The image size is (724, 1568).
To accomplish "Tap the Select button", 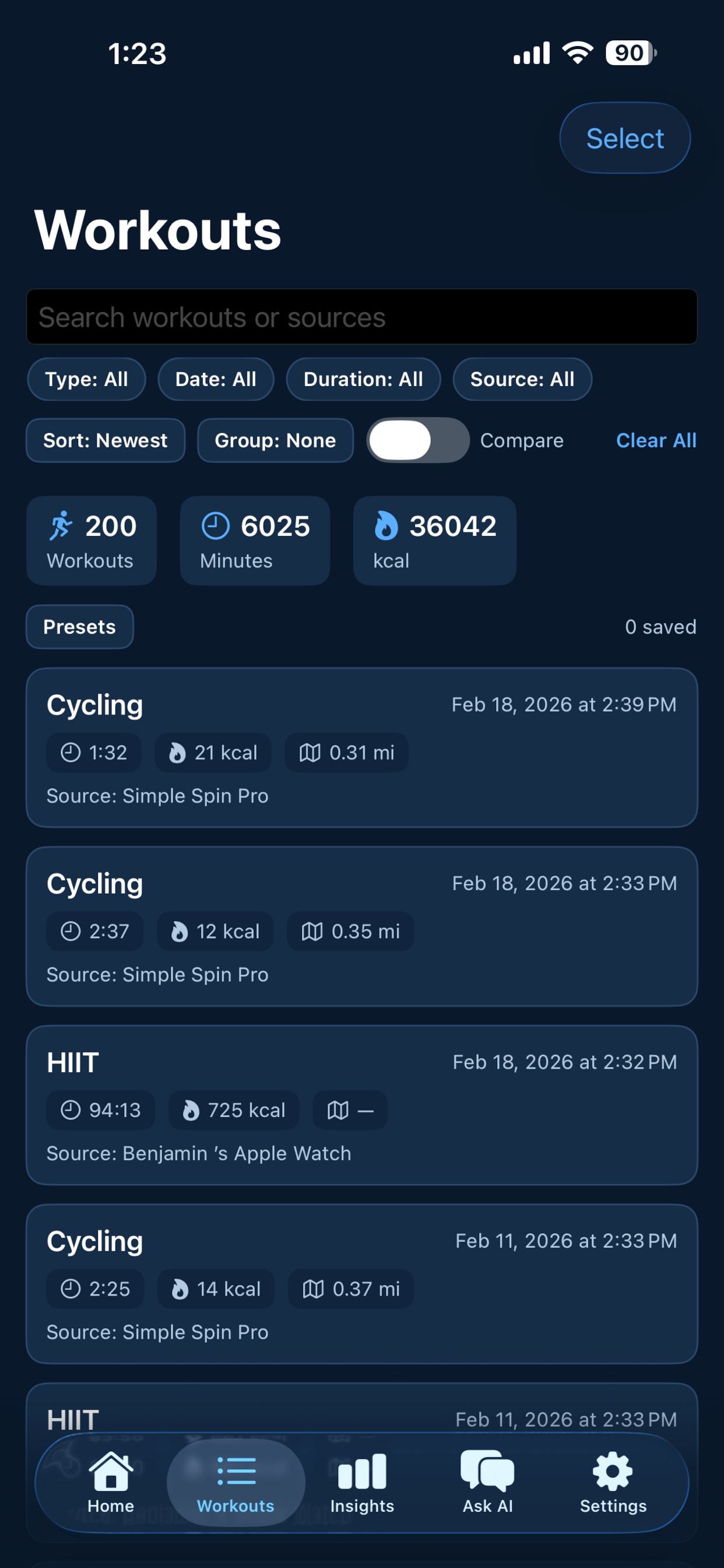I will [624, 138].
